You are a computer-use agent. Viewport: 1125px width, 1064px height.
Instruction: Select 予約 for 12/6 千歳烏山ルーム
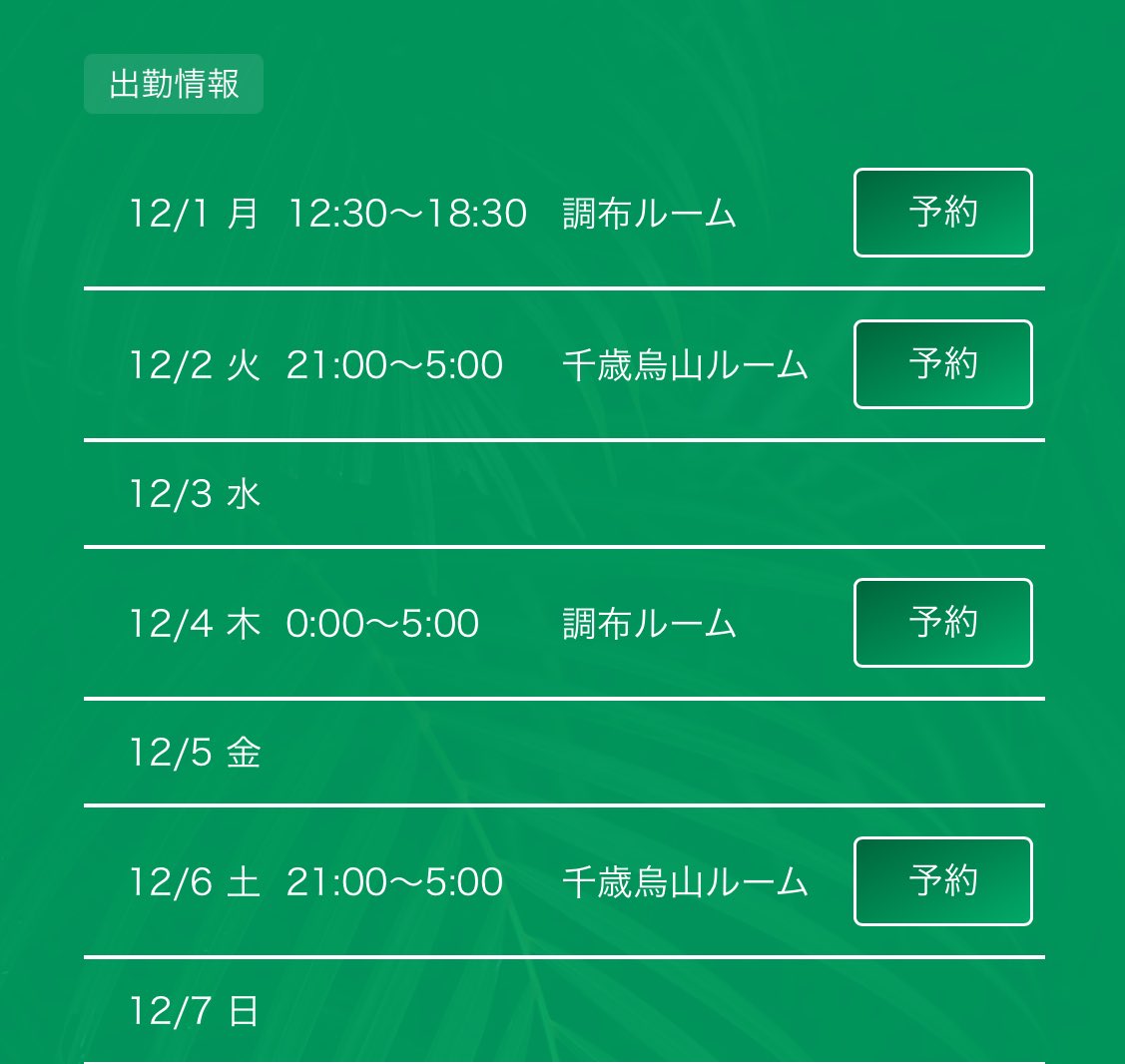pos(942,881)
